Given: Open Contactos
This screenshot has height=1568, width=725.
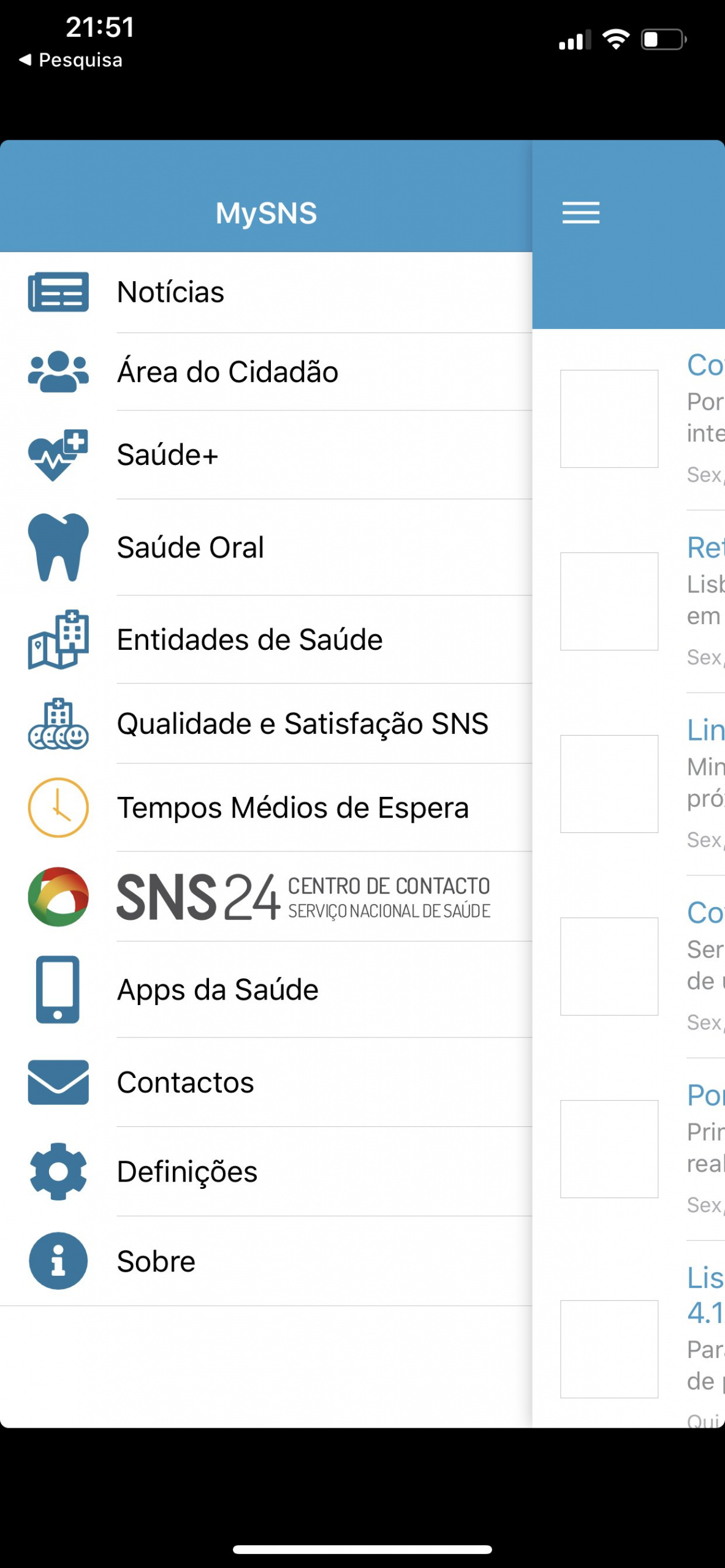Looking at the screenshot, I should [x=266, y=1082].
